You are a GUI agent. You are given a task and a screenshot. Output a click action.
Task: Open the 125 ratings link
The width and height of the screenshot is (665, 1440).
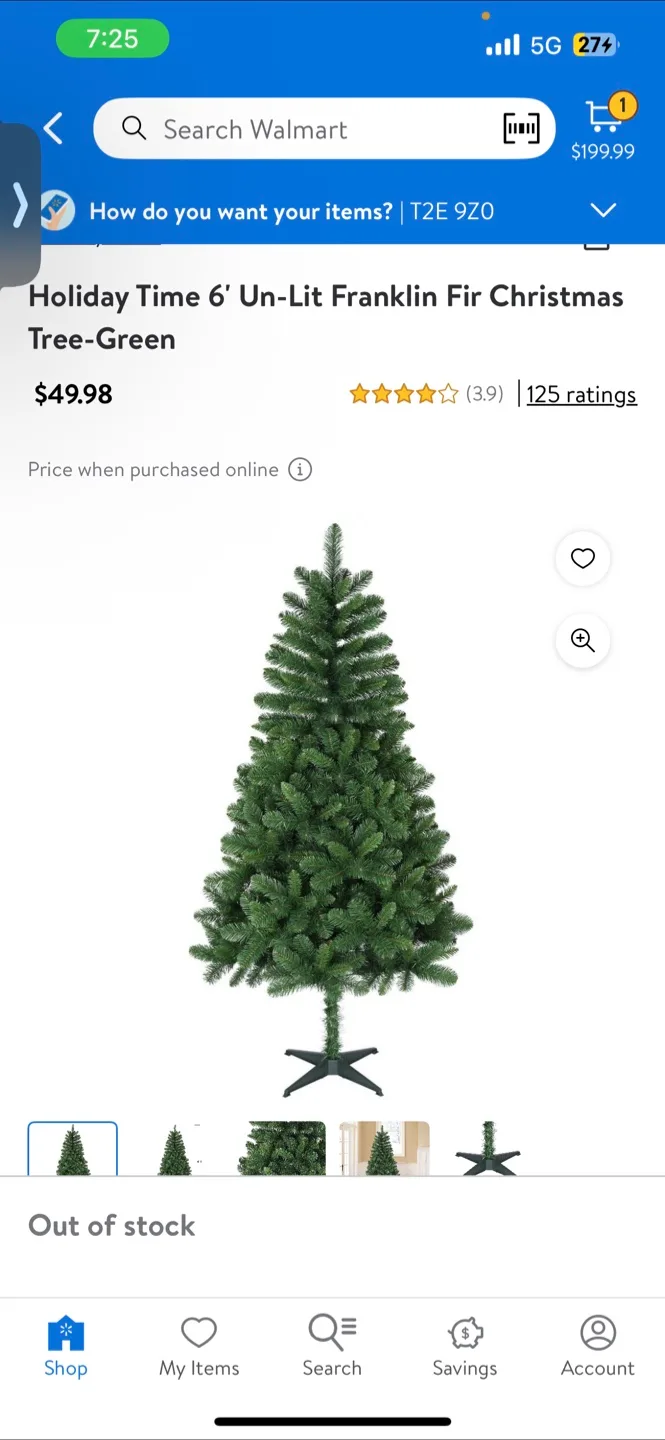[x=581, y=394]
